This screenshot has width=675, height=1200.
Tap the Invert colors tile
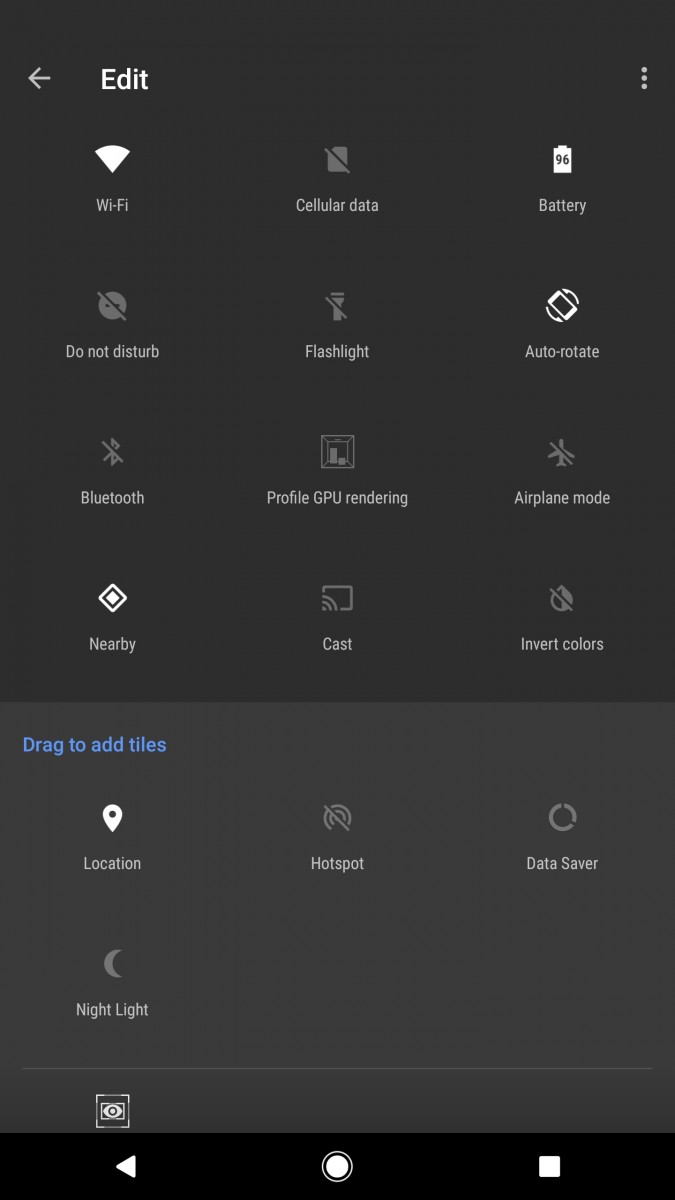pos(562,617)
